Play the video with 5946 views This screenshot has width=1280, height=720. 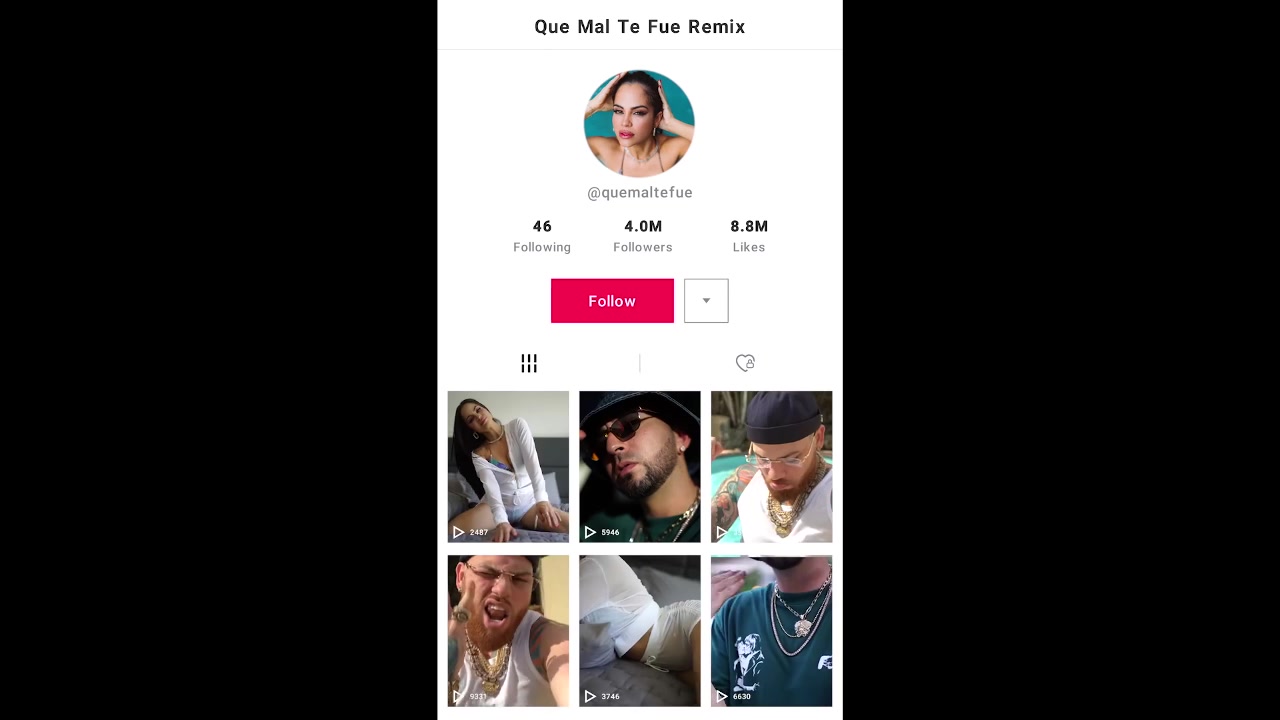640,466
